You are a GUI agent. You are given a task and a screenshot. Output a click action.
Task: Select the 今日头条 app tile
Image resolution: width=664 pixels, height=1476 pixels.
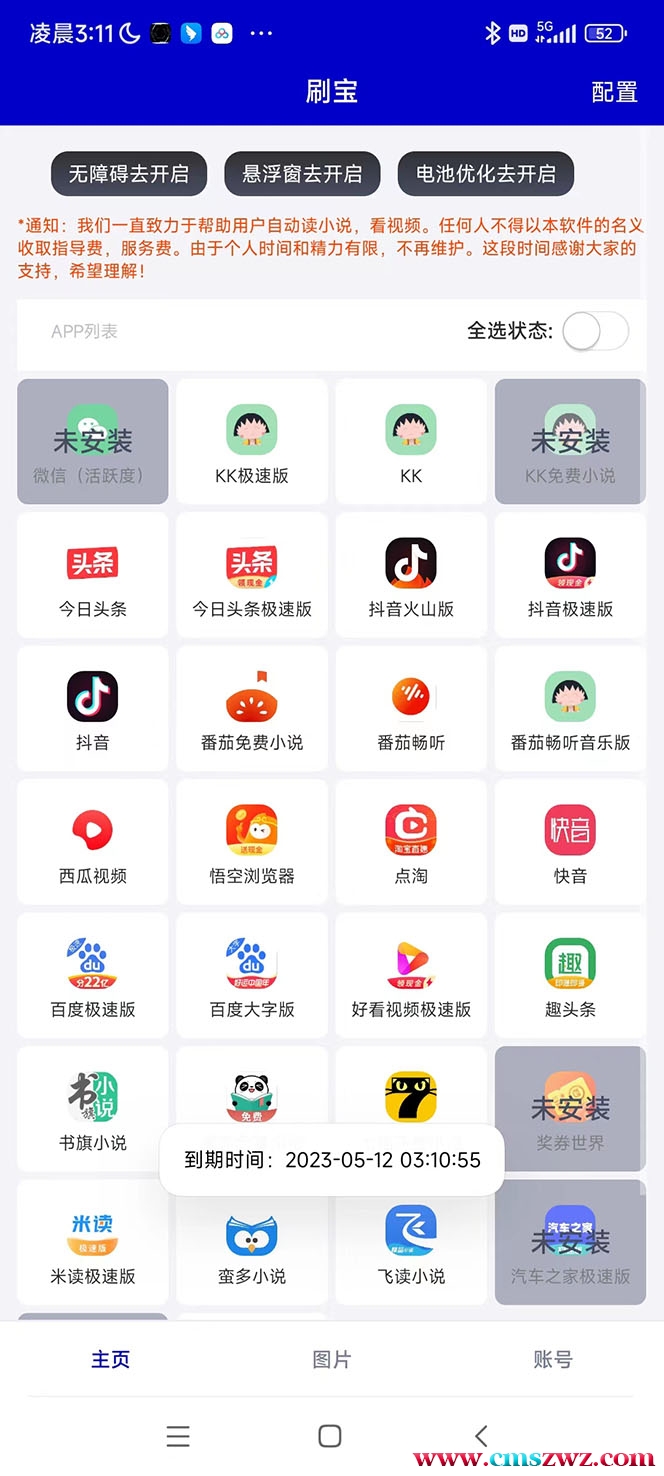(93, 575)
